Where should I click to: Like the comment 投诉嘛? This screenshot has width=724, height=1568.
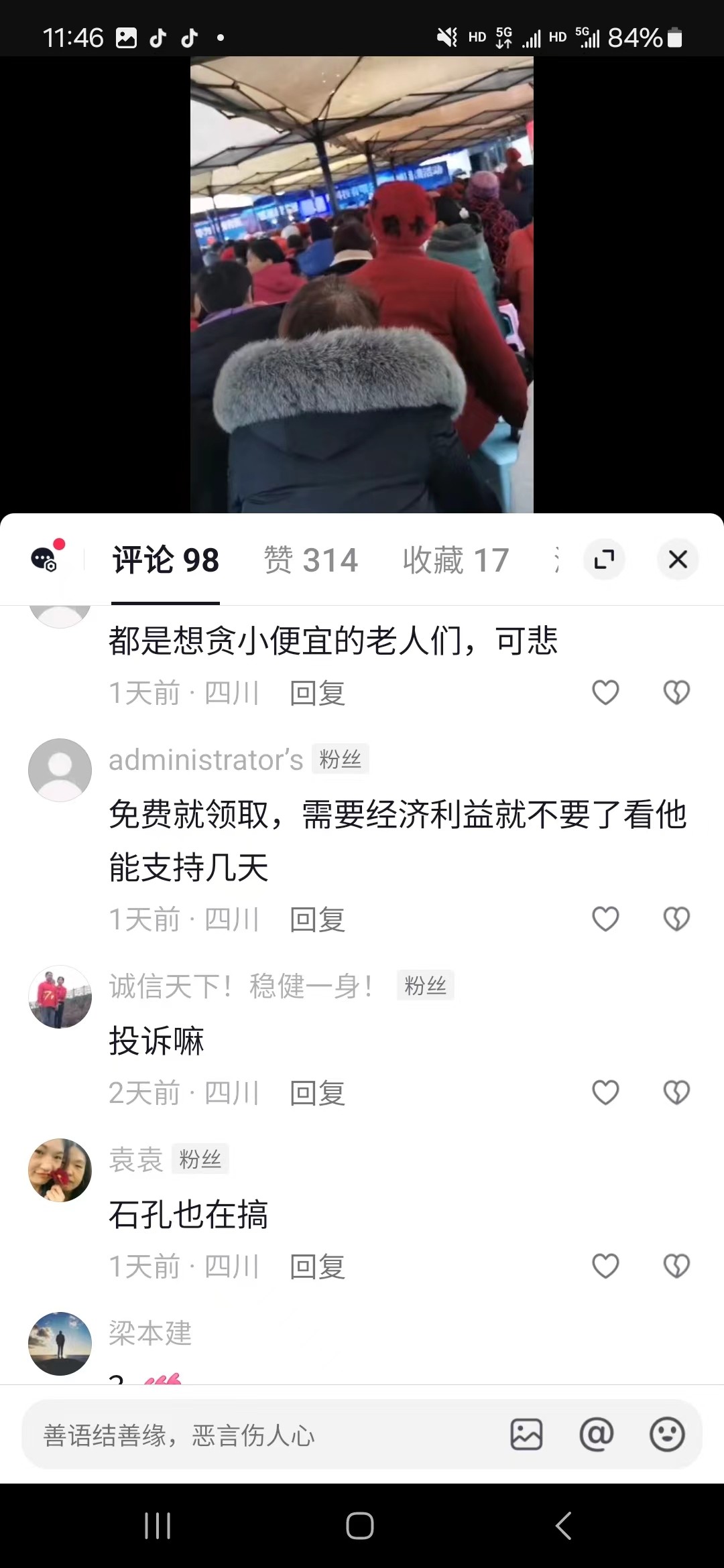point(605,1092)
